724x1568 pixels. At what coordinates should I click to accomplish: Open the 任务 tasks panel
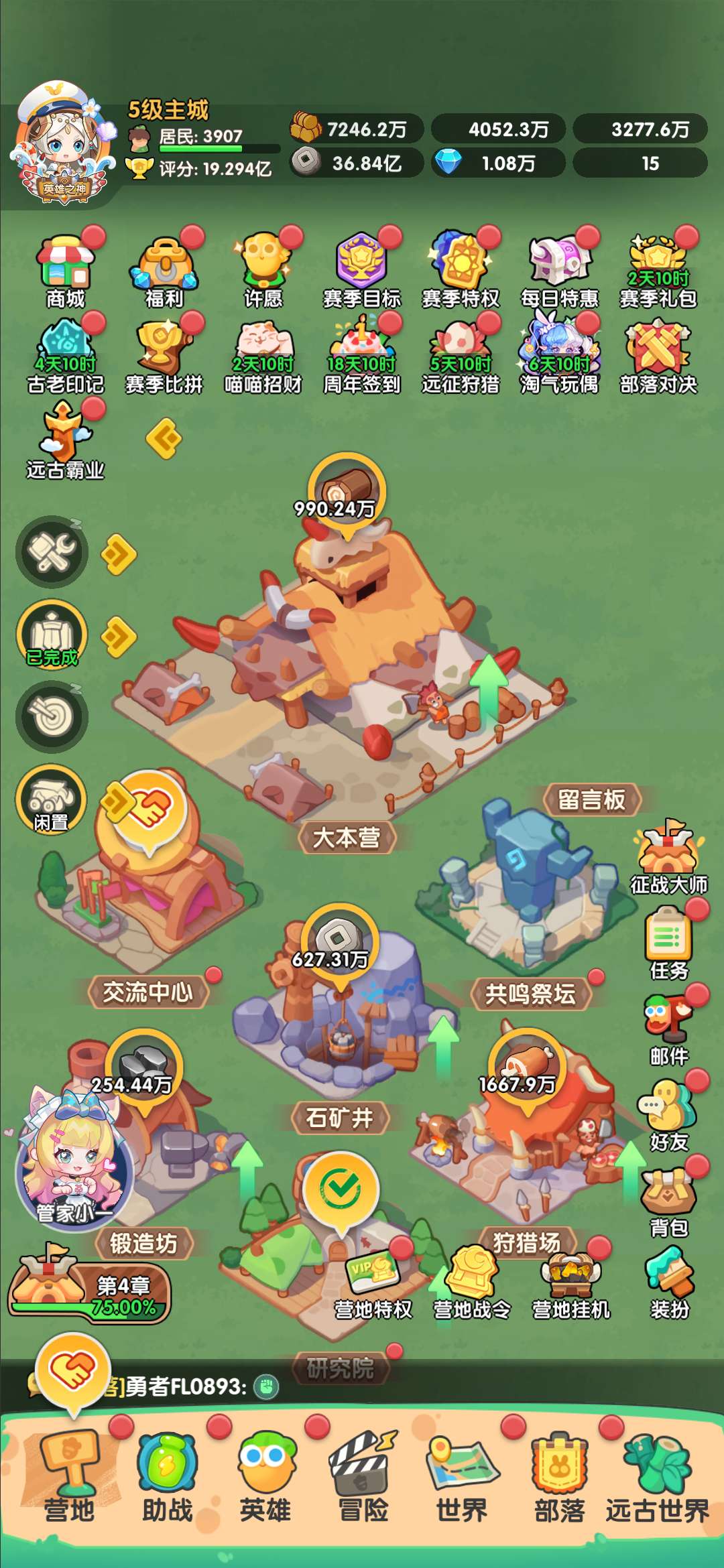668,942
